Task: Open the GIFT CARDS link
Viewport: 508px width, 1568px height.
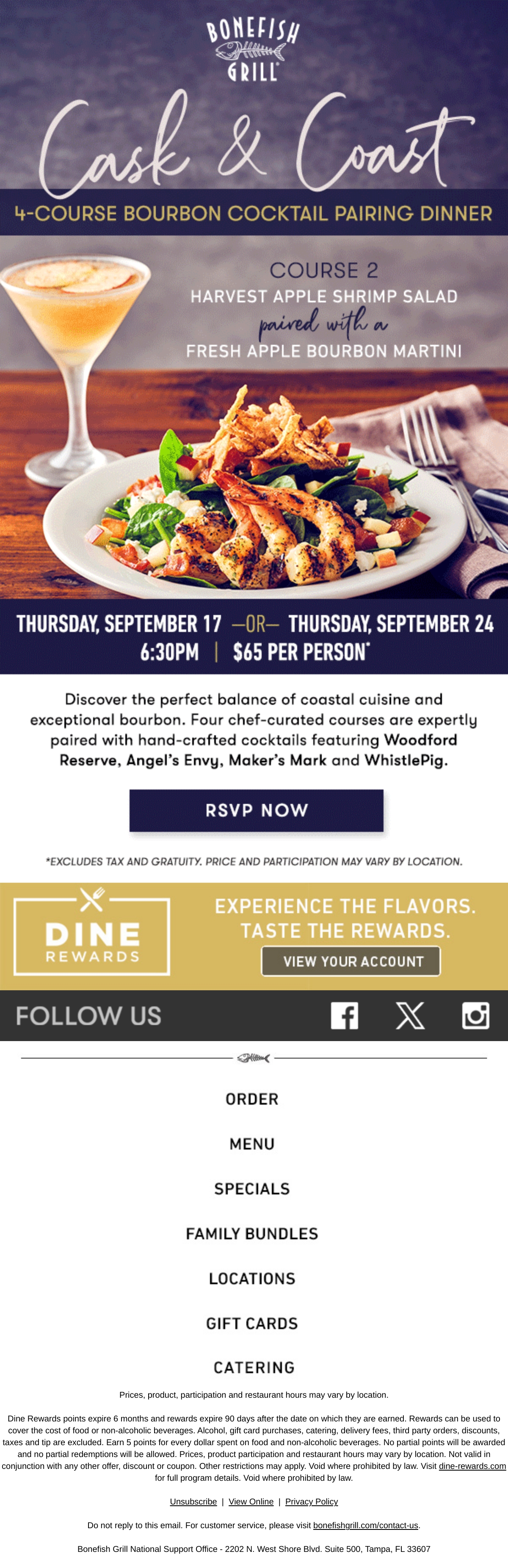Action: pos(252,1323)
